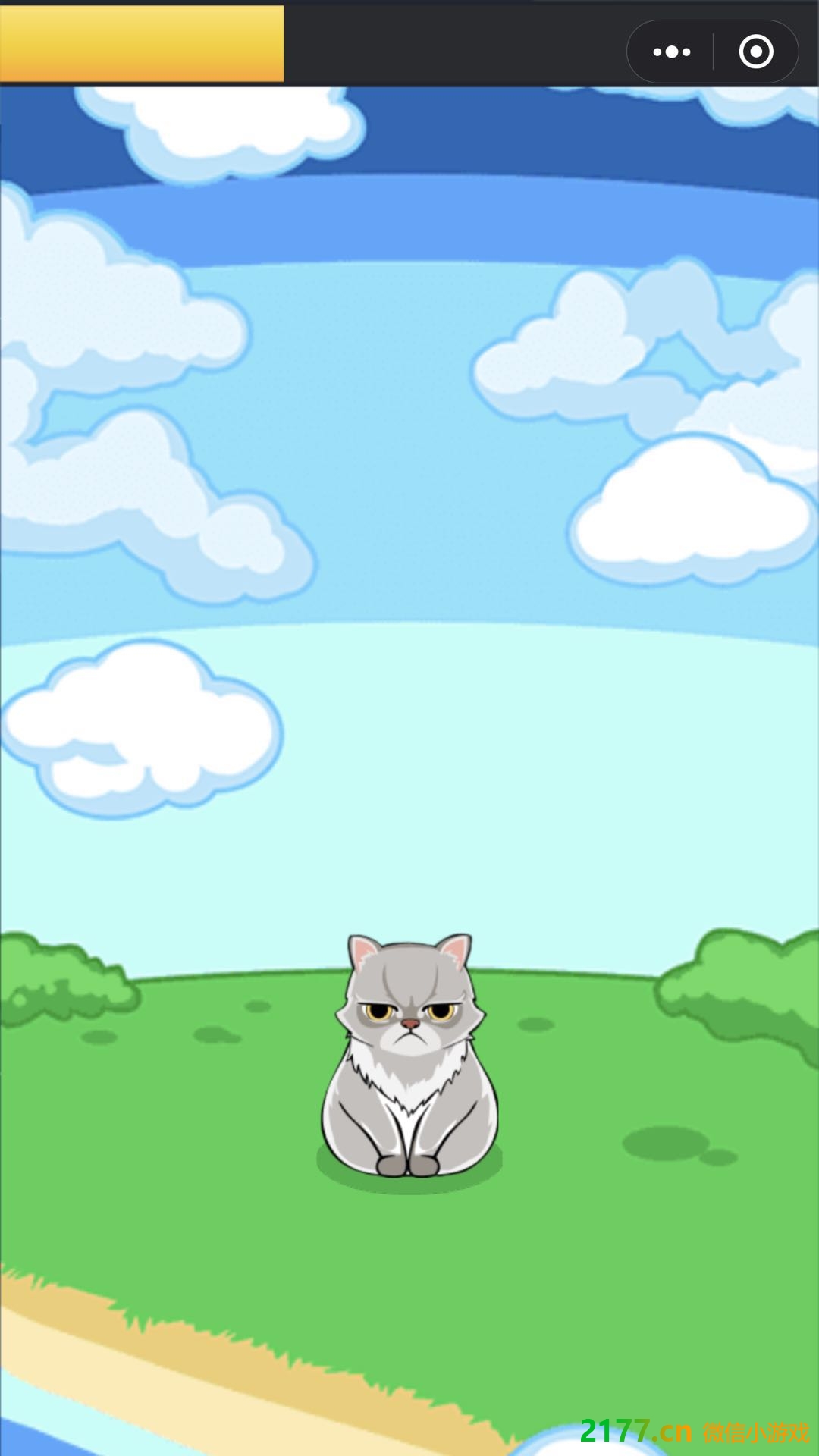Tap the grumpy gray cat
Screen dimensions: 819x1456
pyautogui.click(x=409, y=1062)
